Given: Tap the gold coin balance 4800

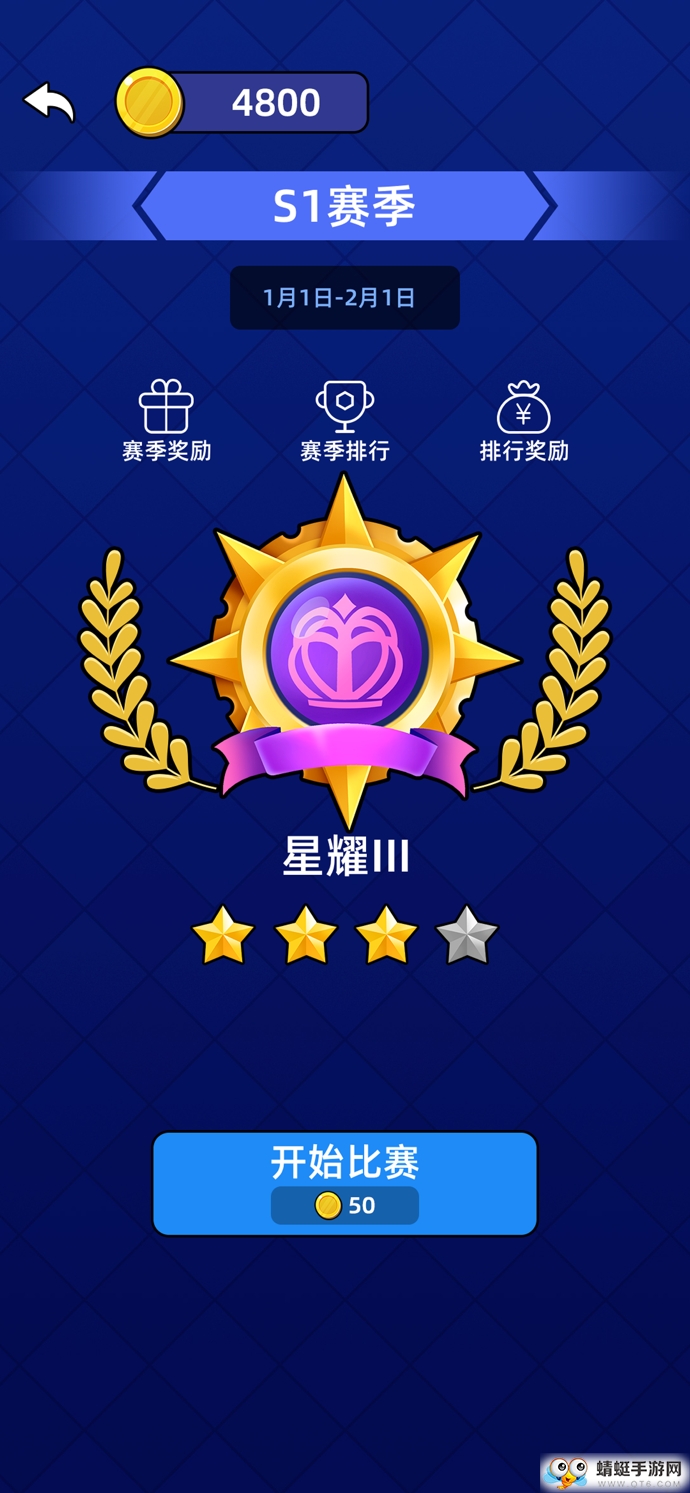Looking at the screenshot, I should [242, 102].
